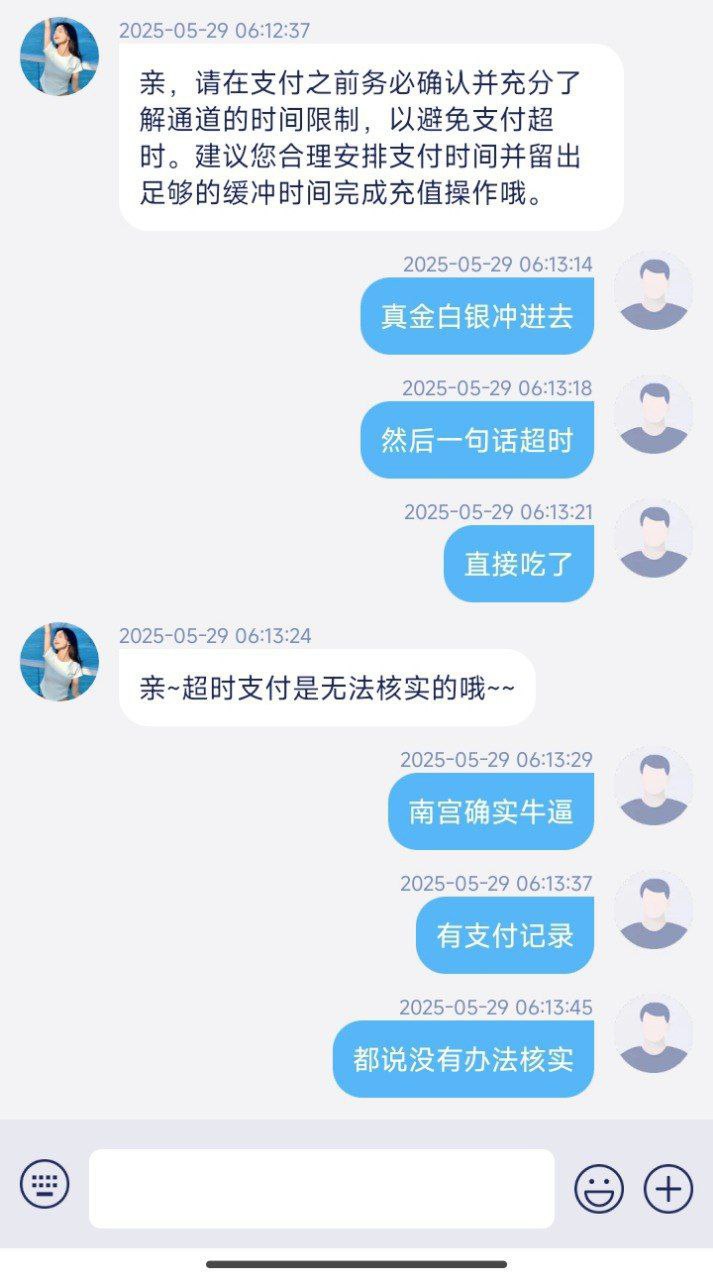Viewport: 713px width, 1280px height.
Task: Tap the message input field
Action: 321,1188
